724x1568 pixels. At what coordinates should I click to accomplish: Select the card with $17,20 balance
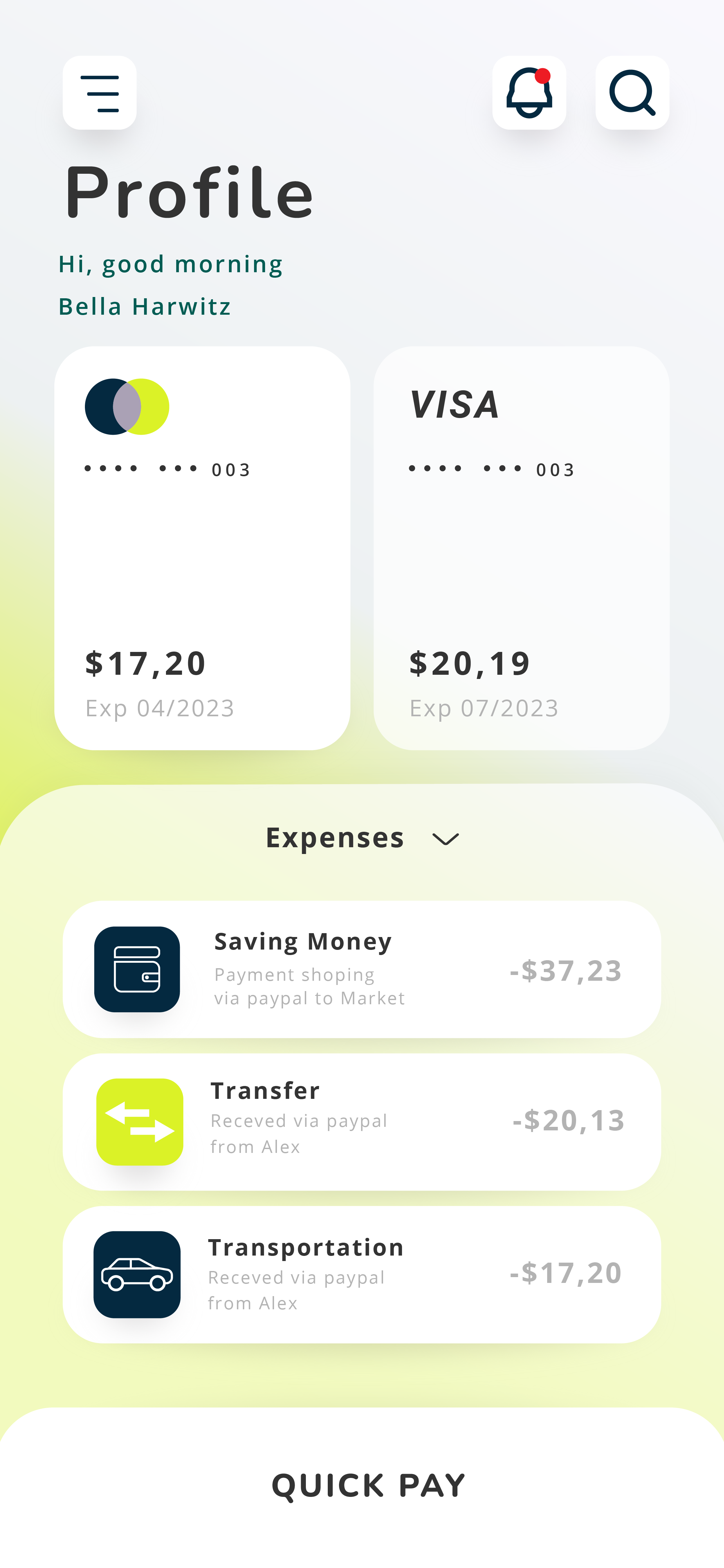point(202,548)
